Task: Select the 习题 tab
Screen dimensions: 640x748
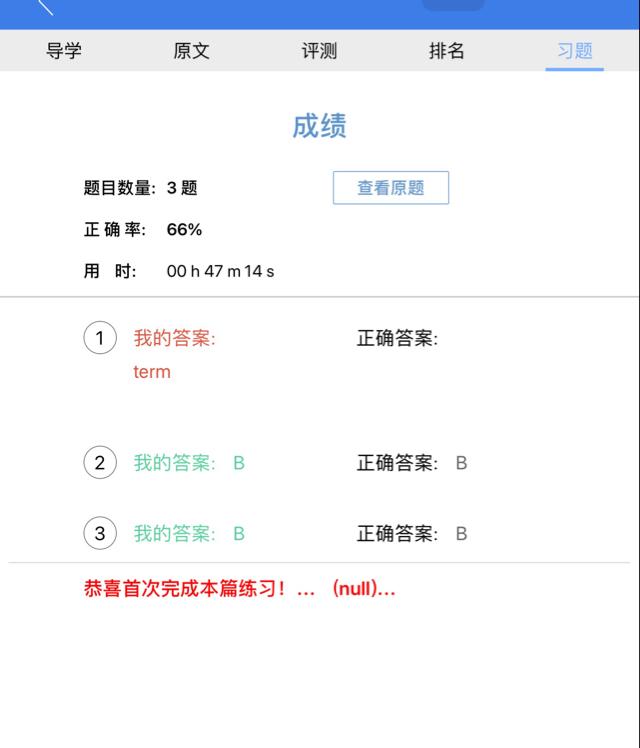Action: 575,51
